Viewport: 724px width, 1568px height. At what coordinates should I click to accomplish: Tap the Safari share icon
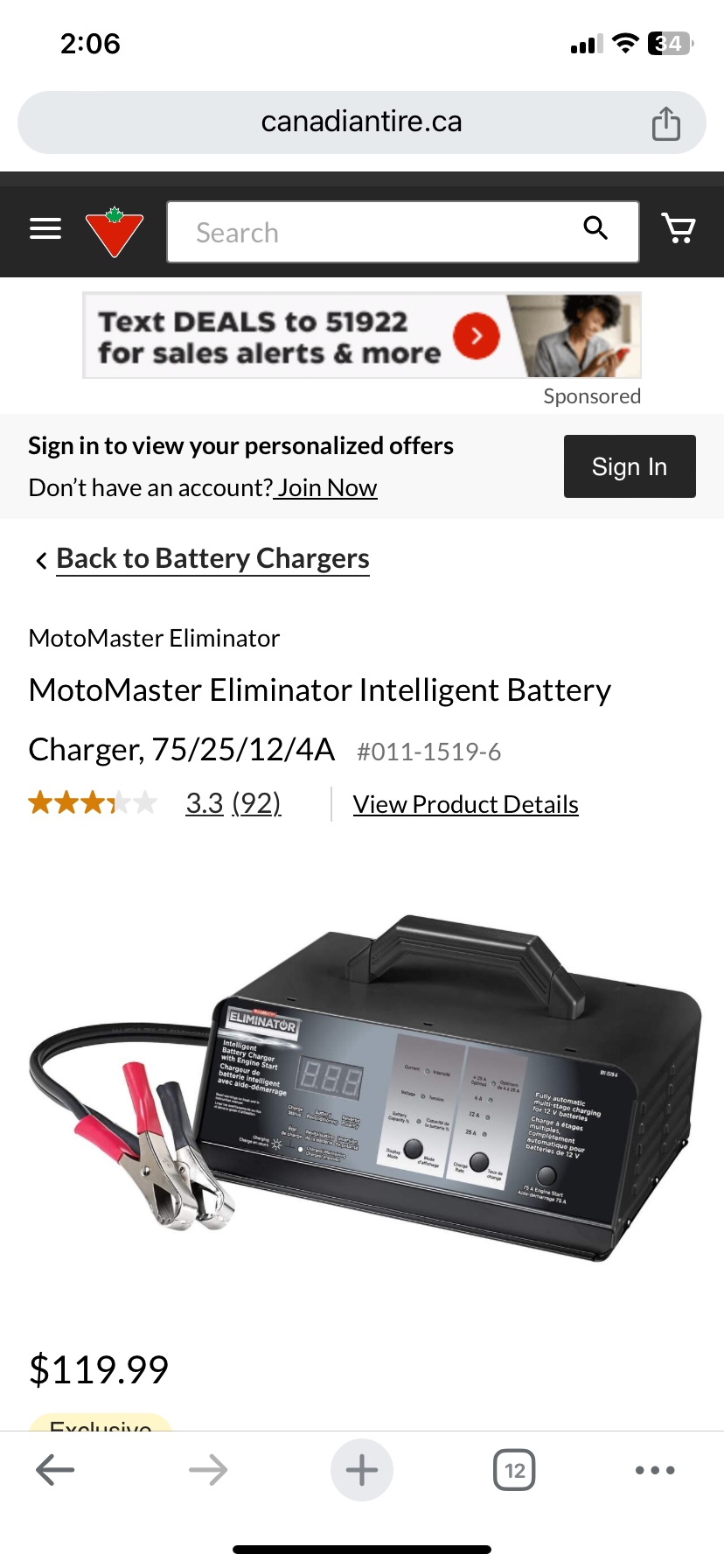666,122
